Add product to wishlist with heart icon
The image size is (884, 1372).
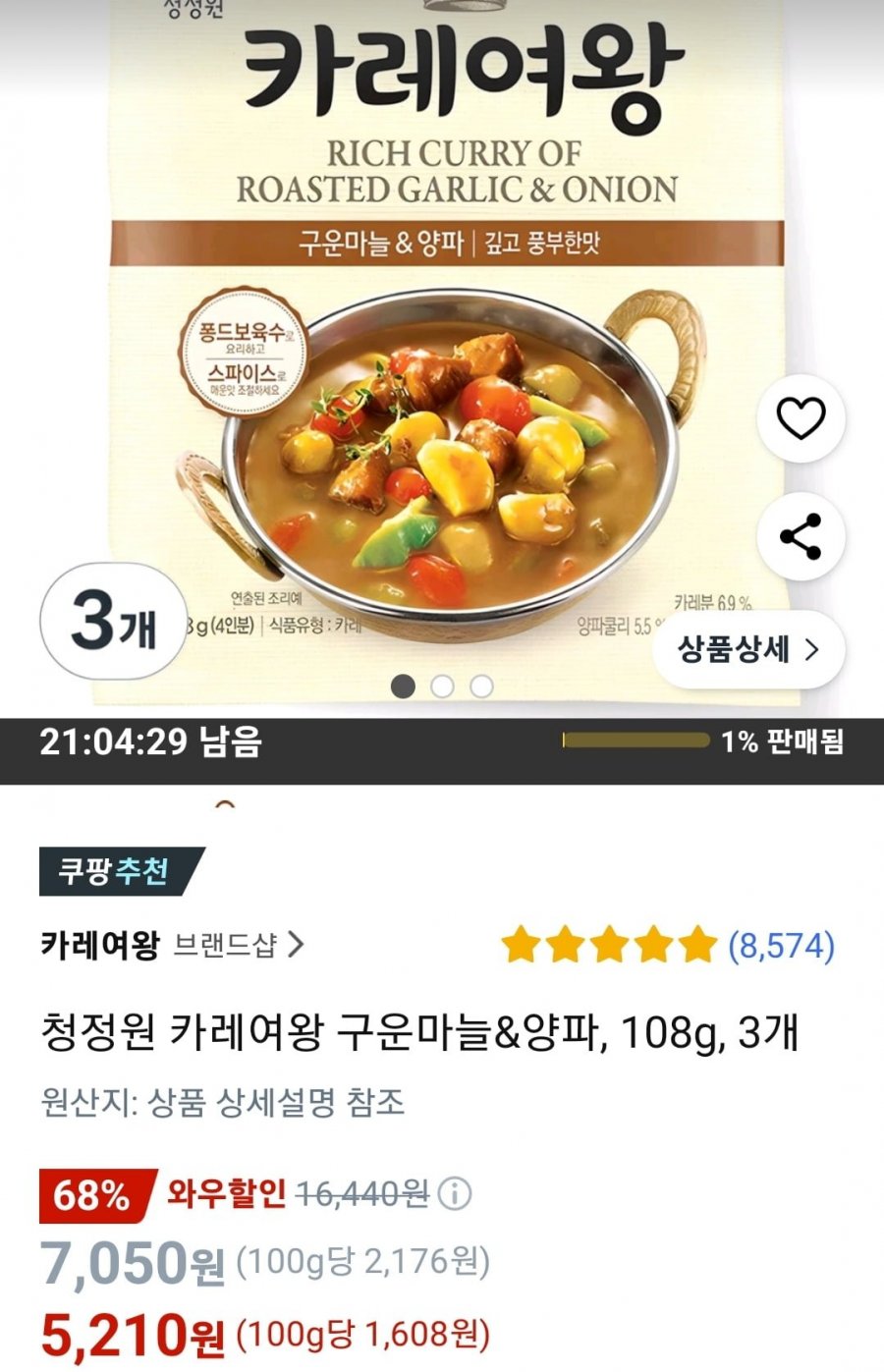point(801,419)
